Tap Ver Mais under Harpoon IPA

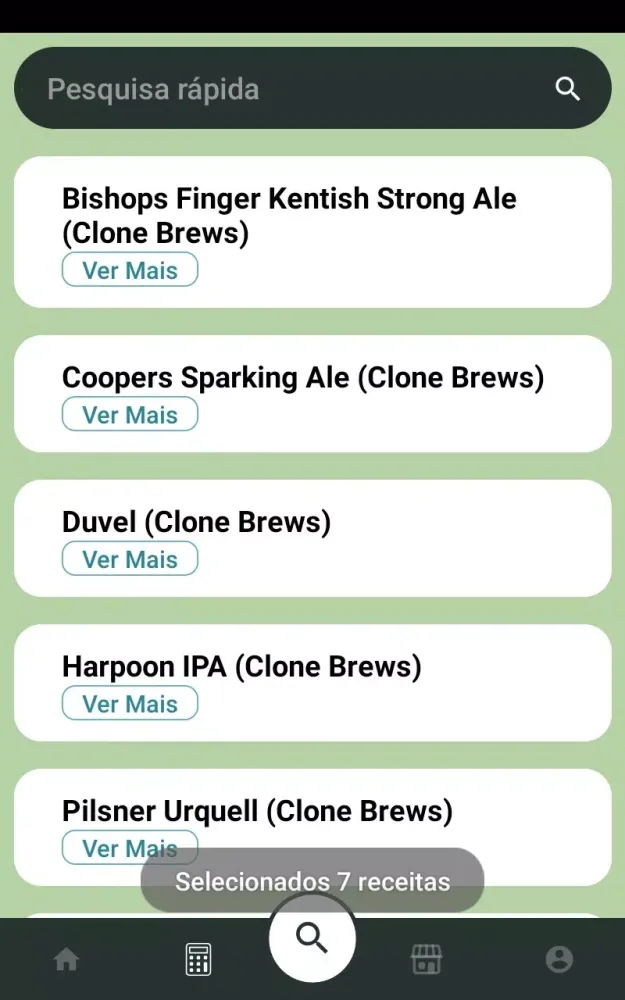click(130, 704)
